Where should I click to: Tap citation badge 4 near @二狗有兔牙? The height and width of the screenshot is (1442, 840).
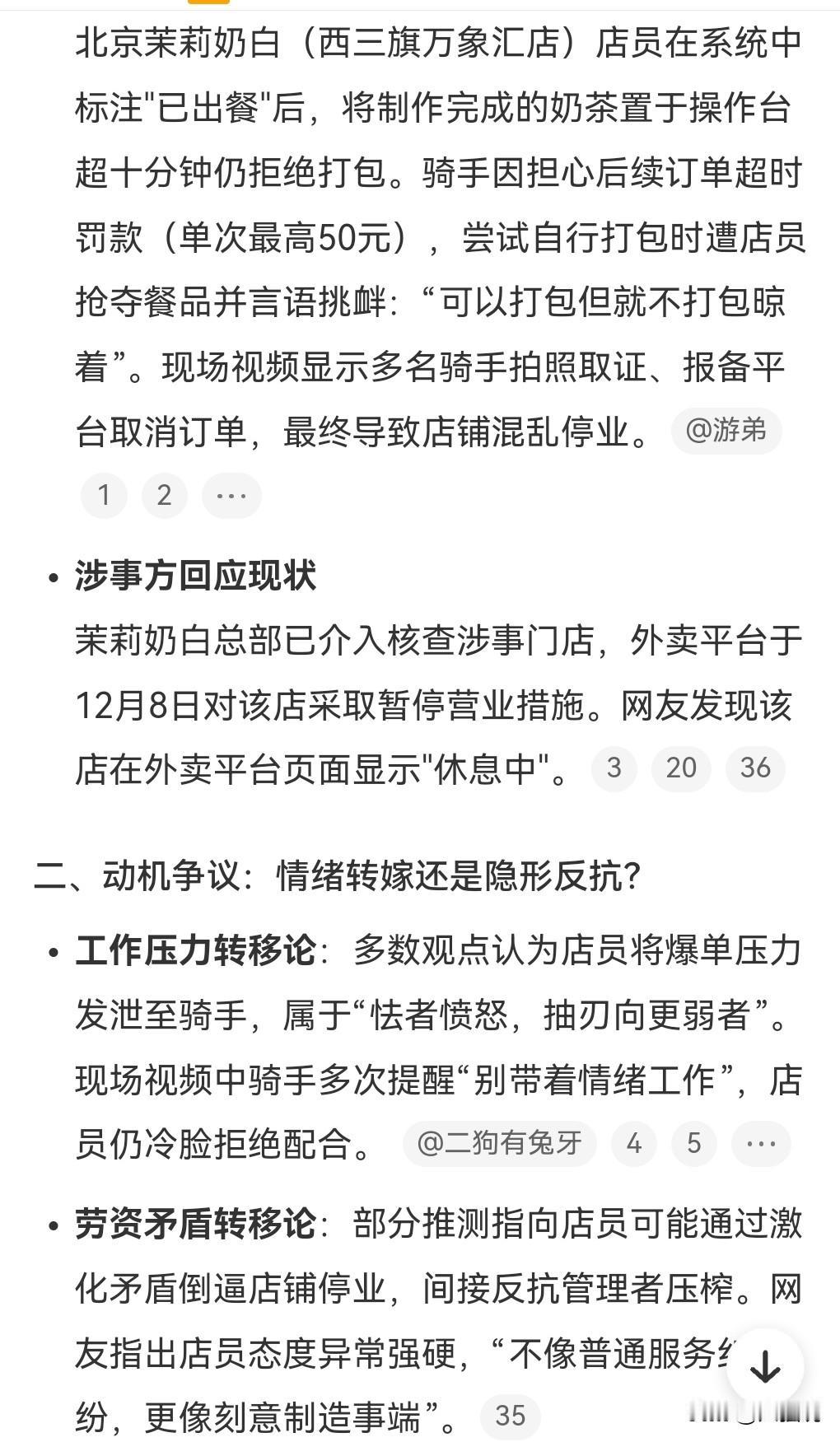(634, 1143)
